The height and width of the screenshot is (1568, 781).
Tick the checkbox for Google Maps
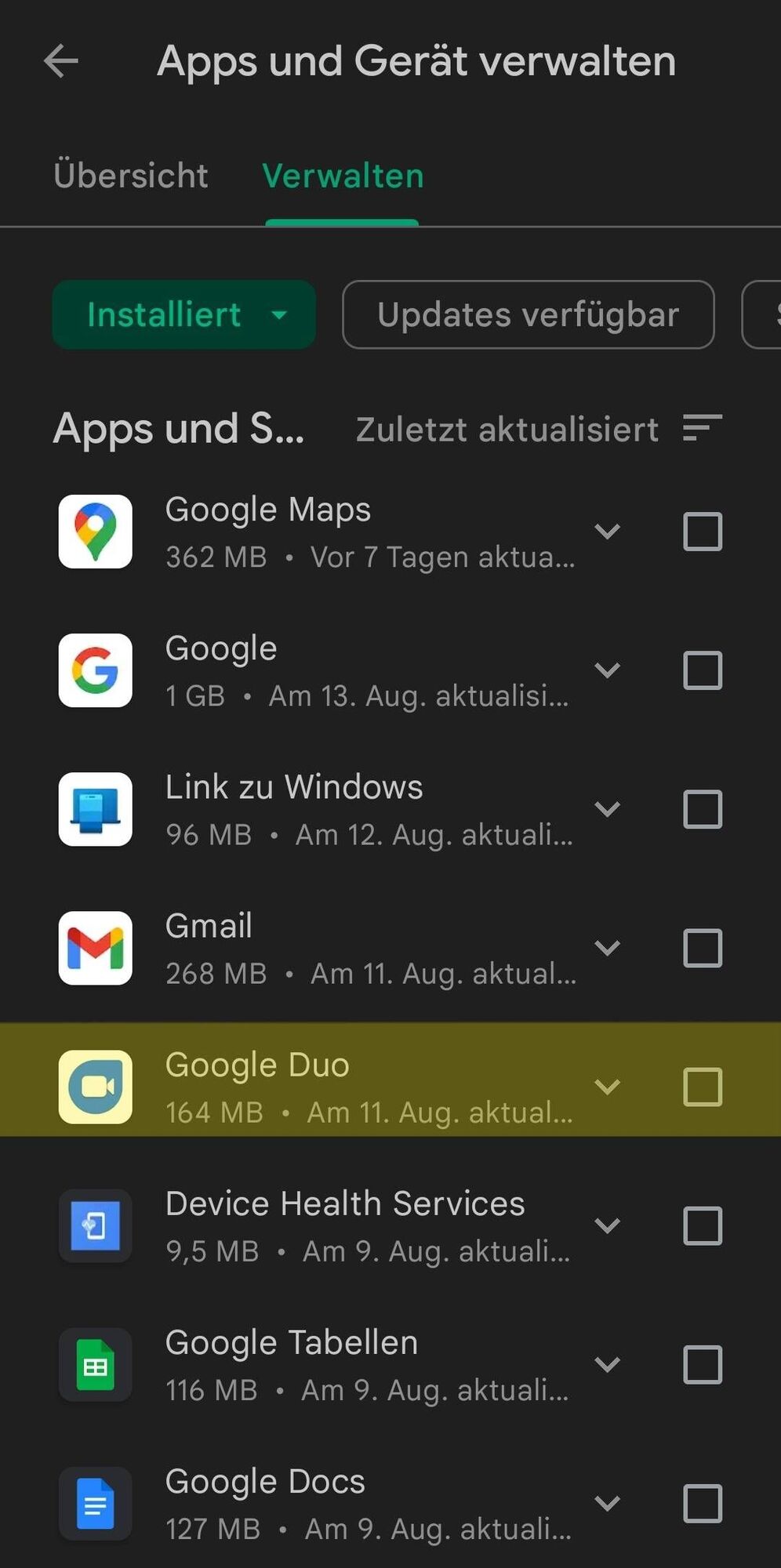pyautogui.click(x=703, y=532)
